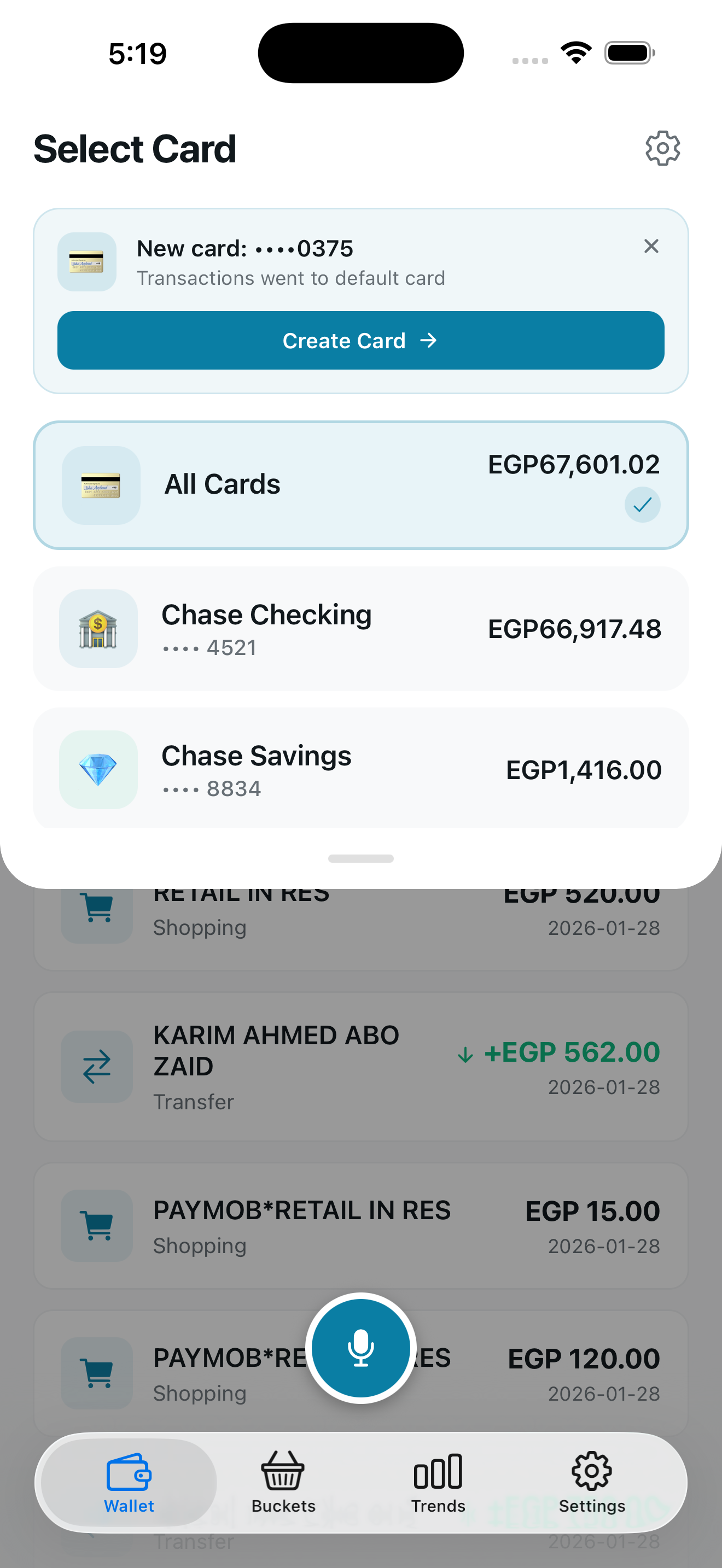Select the All Cards option
This screenshot has width=722, height=1568.
tap(360, 485)
